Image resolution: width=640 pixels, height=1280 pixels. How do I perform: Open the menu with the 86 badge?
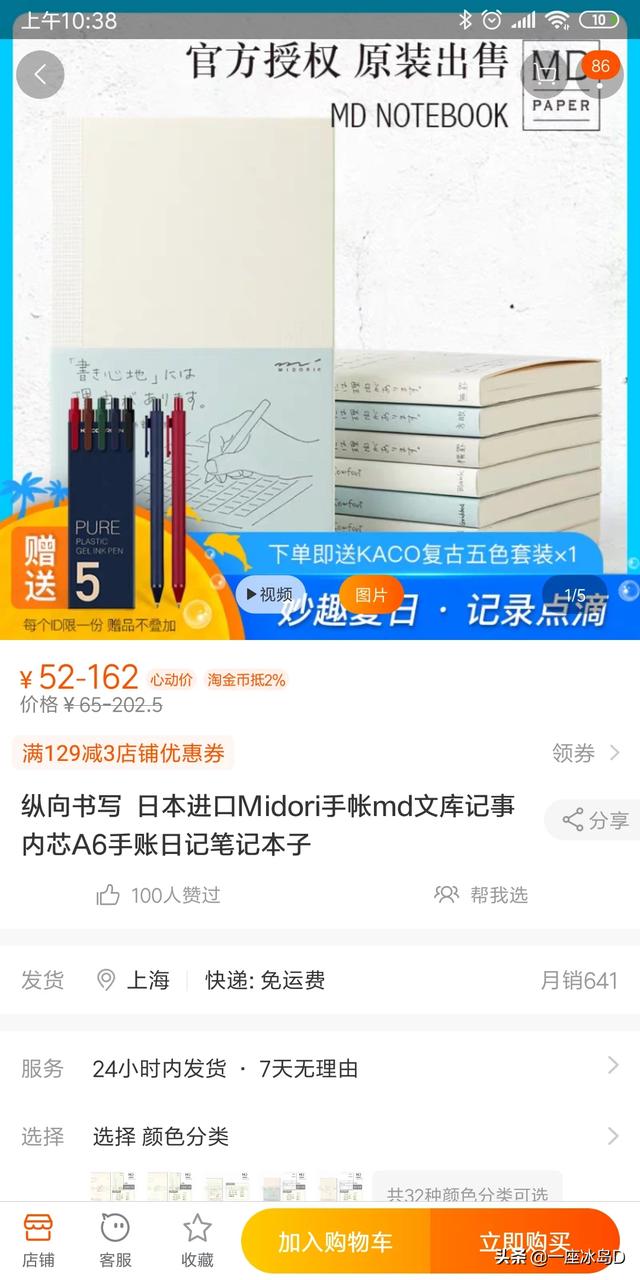pos(598,75)
